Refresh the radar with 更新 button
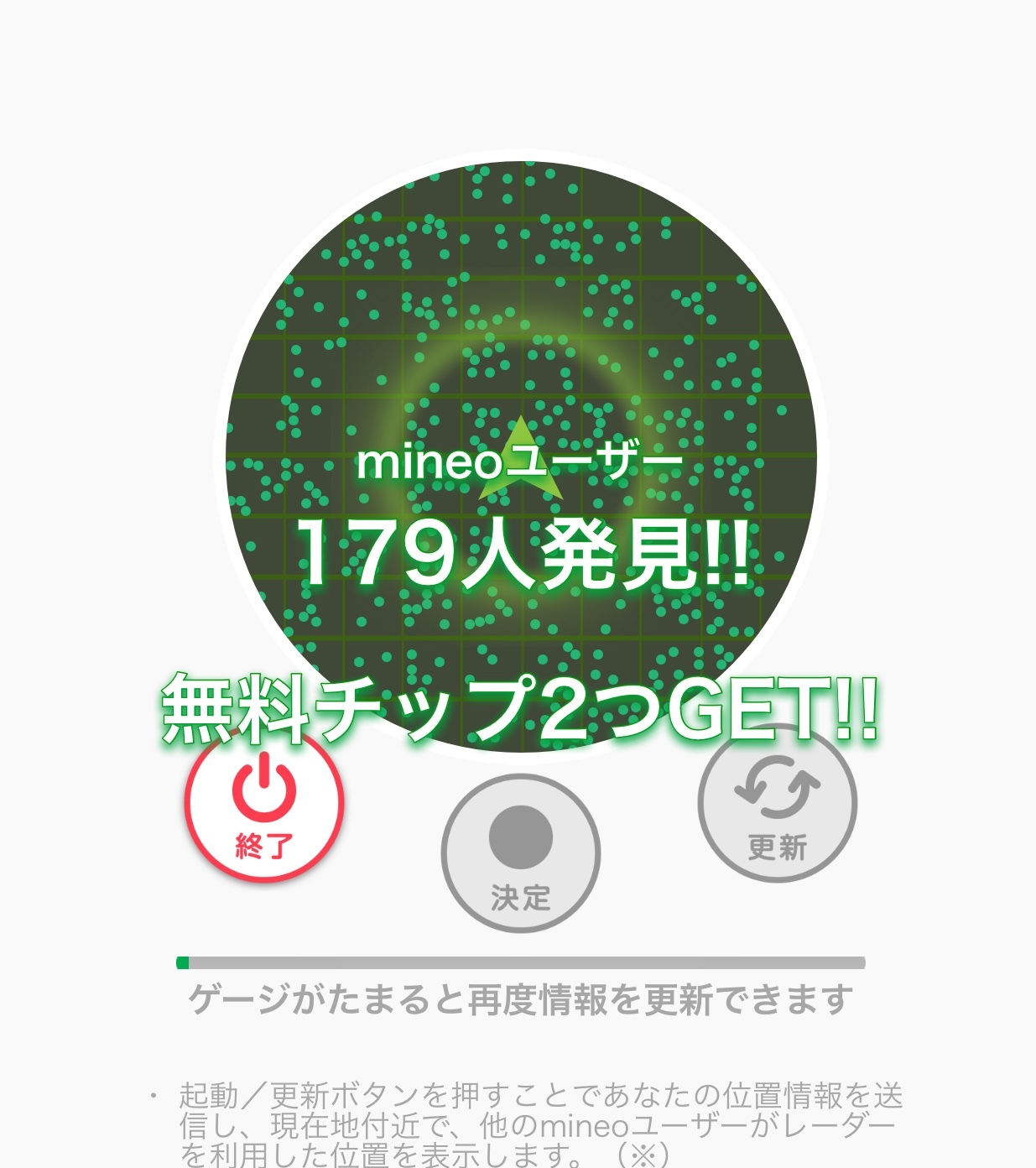The height and width of the screenshot is (1168, 1036). click(777, 804)
